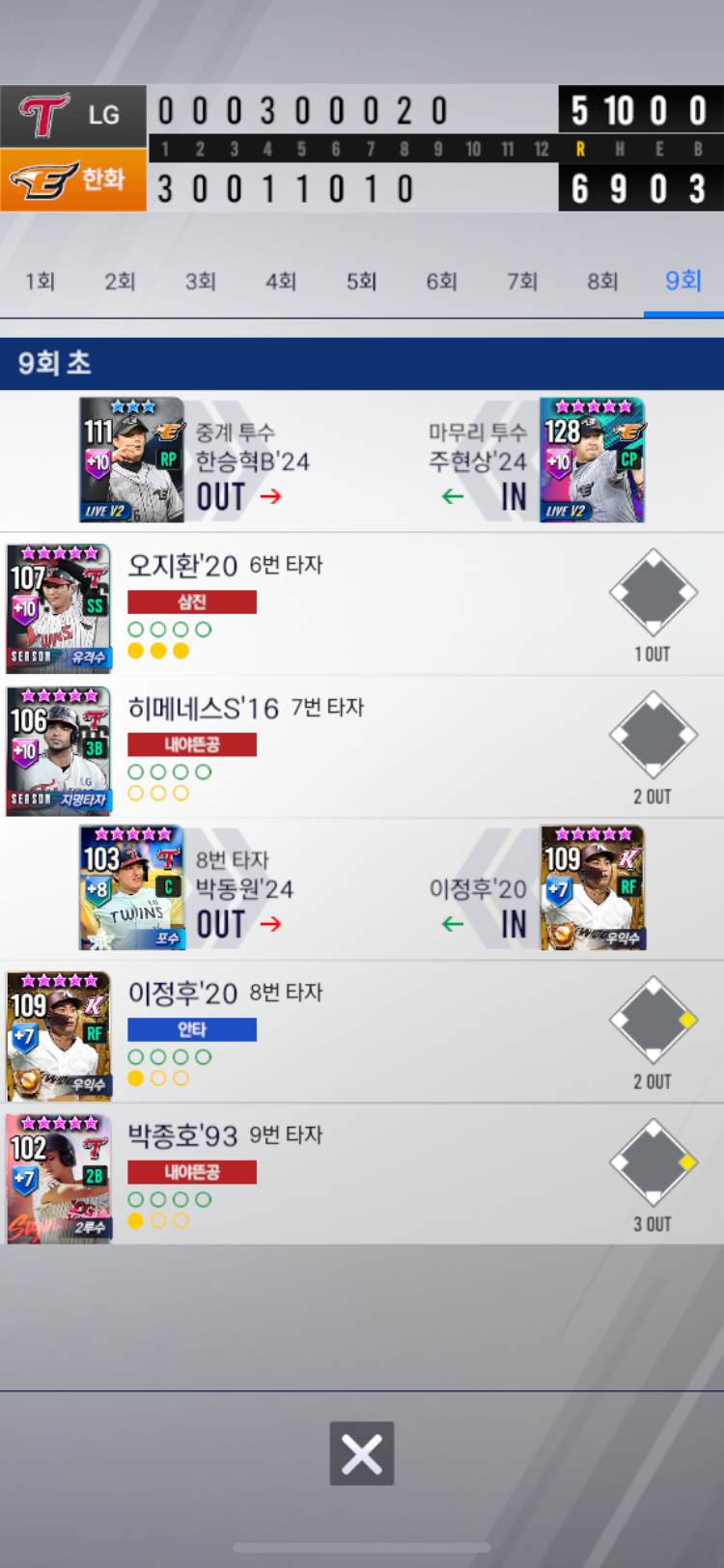Select the 7회 inning tab
Viewport: 724px width, 1568px height.
(x=522, y=281)
